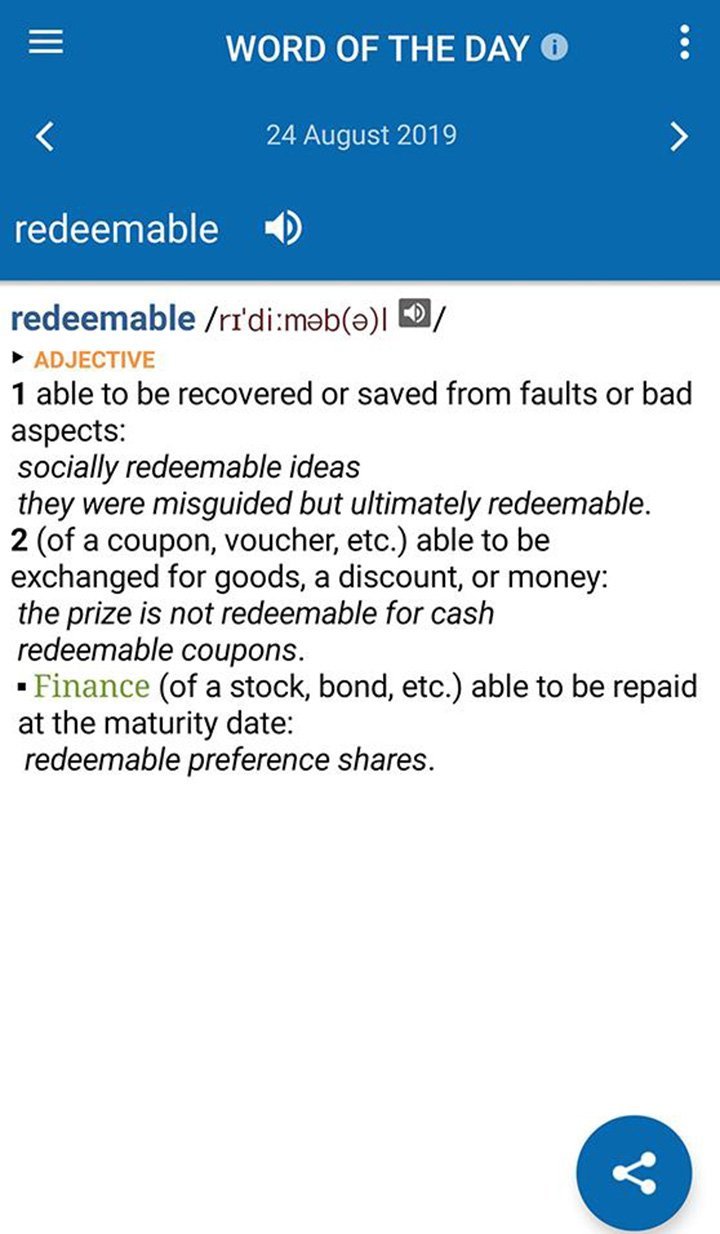Play pronunciation audio next to redeemable headword
This screenshot has width=720, height=1234.
click(x=283, y=228)
